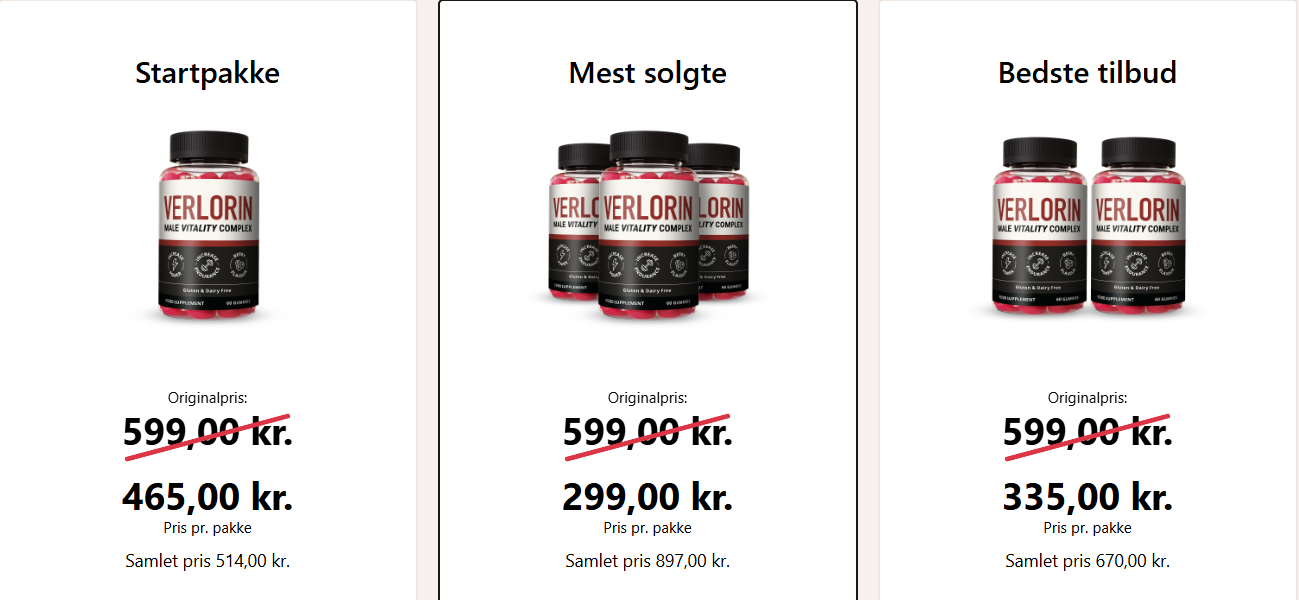Select the Startpakke package card
Screen dimensions: 1299x600
[x=207, y=300]
